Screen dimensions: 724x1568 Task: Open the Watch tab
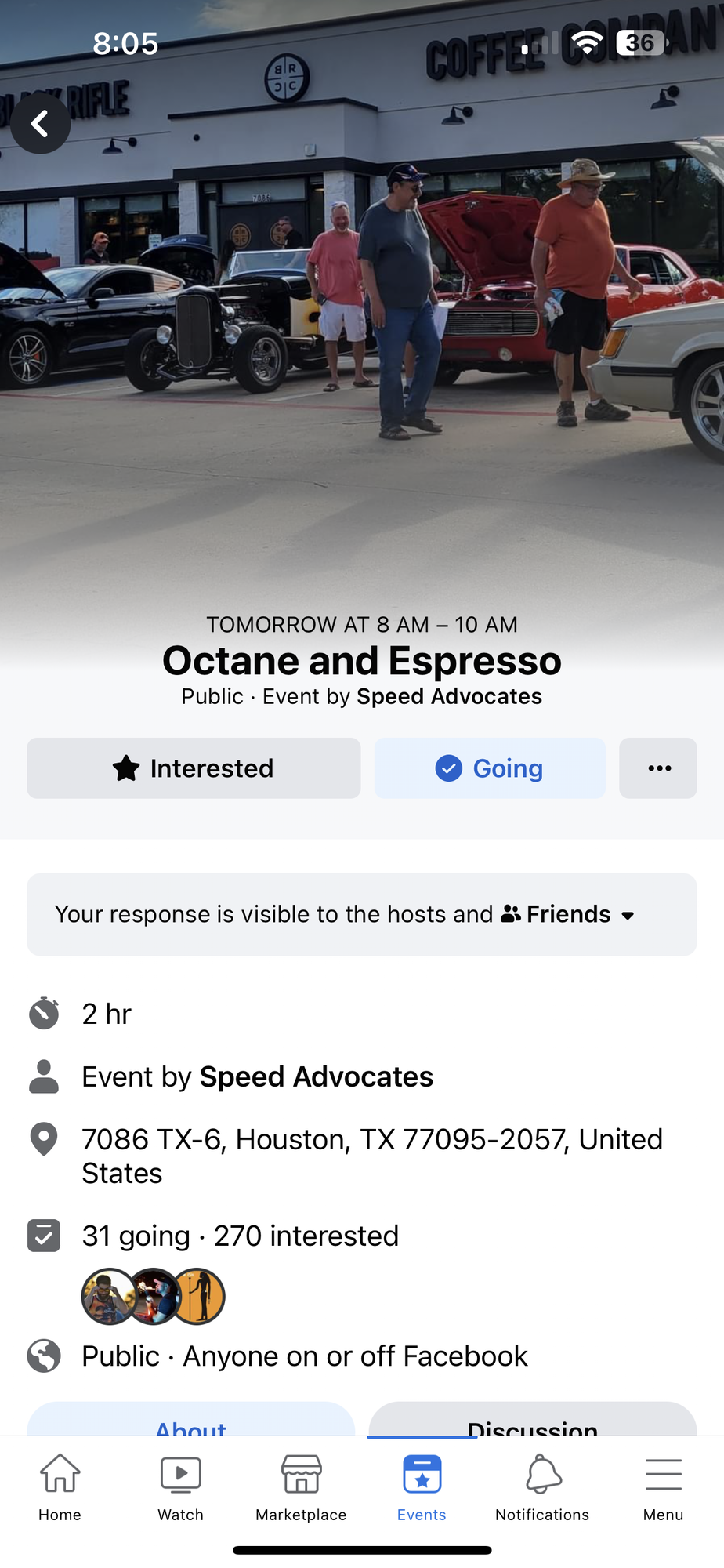coord(181,1486)
